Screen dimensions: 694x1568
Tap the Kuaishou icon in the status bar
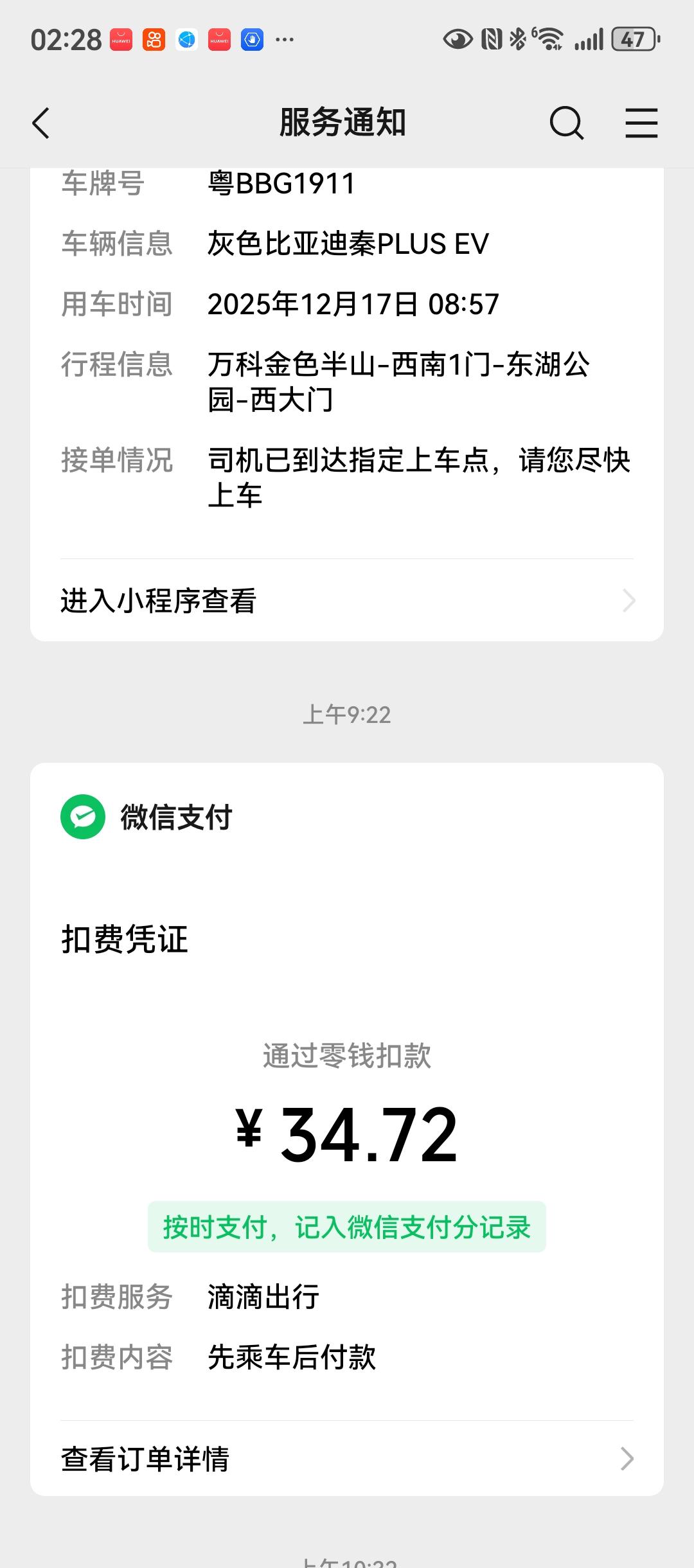[154, 40]
